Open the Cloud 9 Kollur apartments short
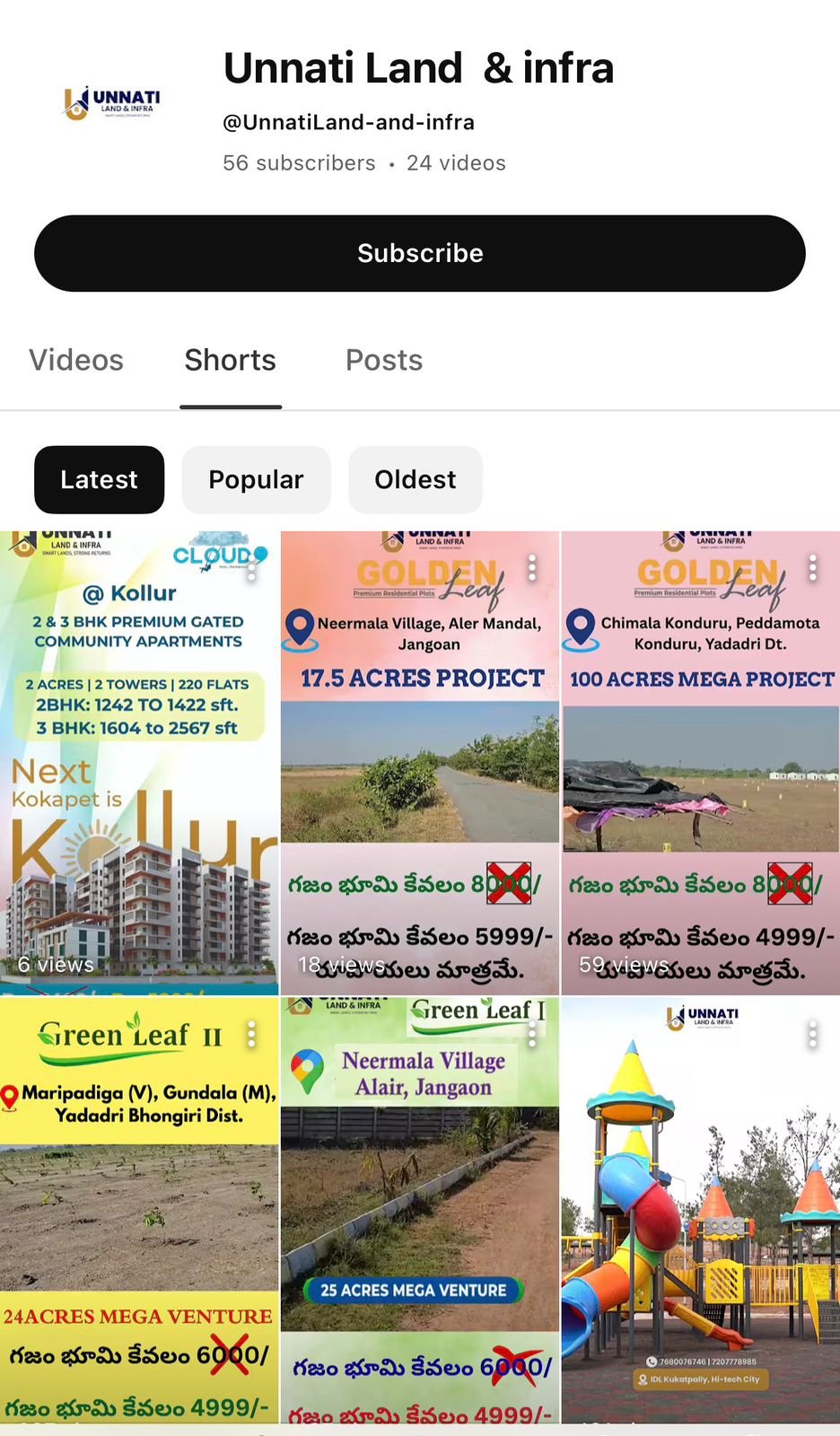The height and width of the screenshot is (1436, 840). (x=139, y=763)
